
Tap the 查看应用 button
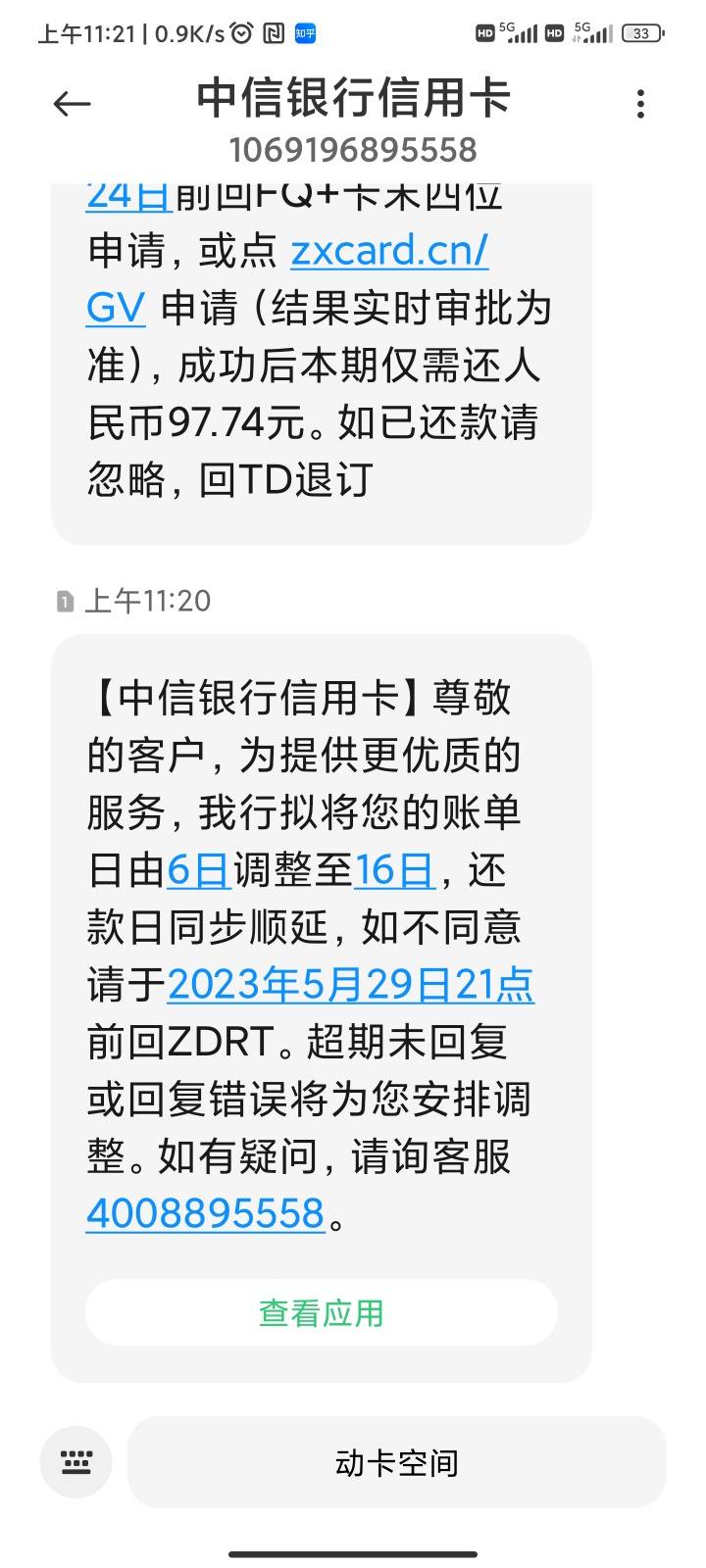[x=322, y=1312]
